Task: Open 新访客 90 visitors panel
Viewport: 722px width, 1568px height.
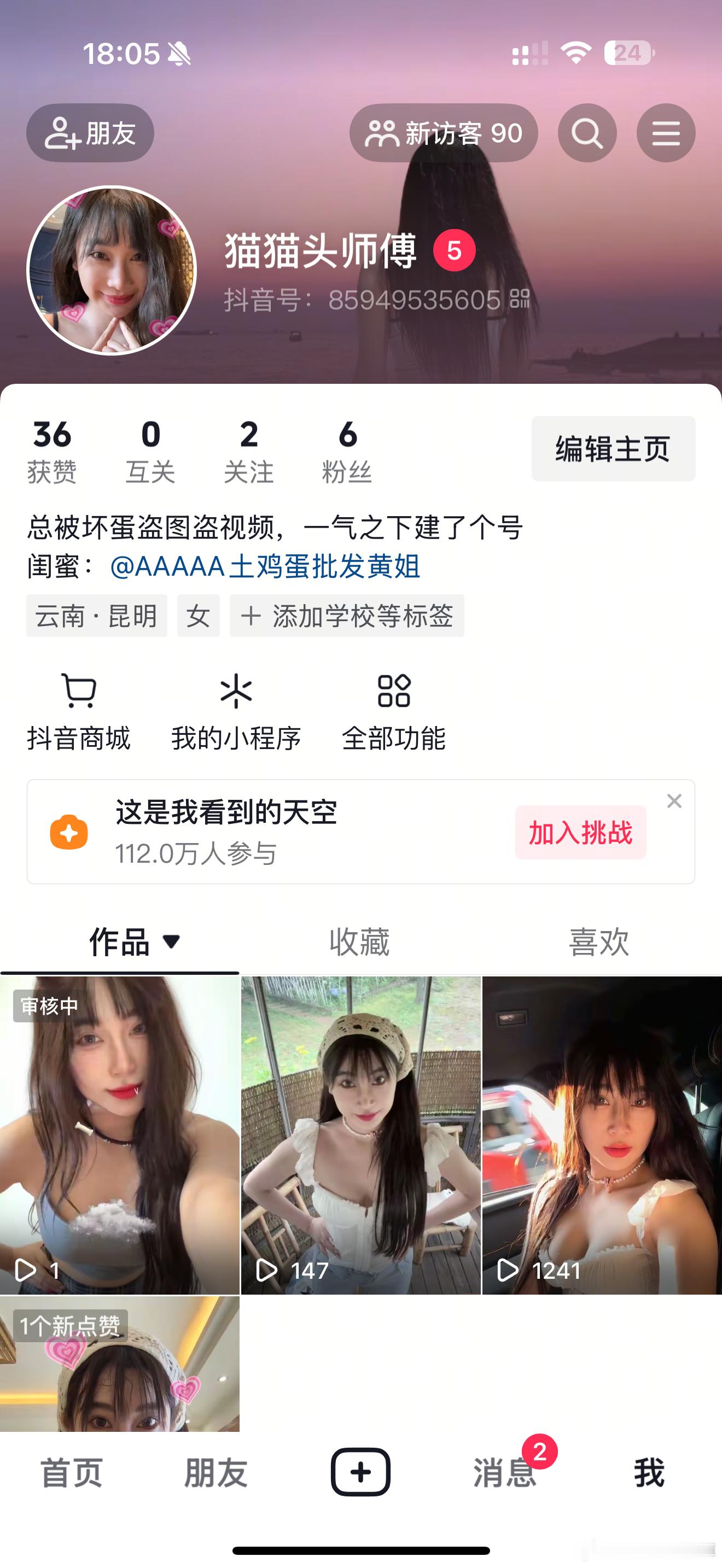Action: pos(442,133)
